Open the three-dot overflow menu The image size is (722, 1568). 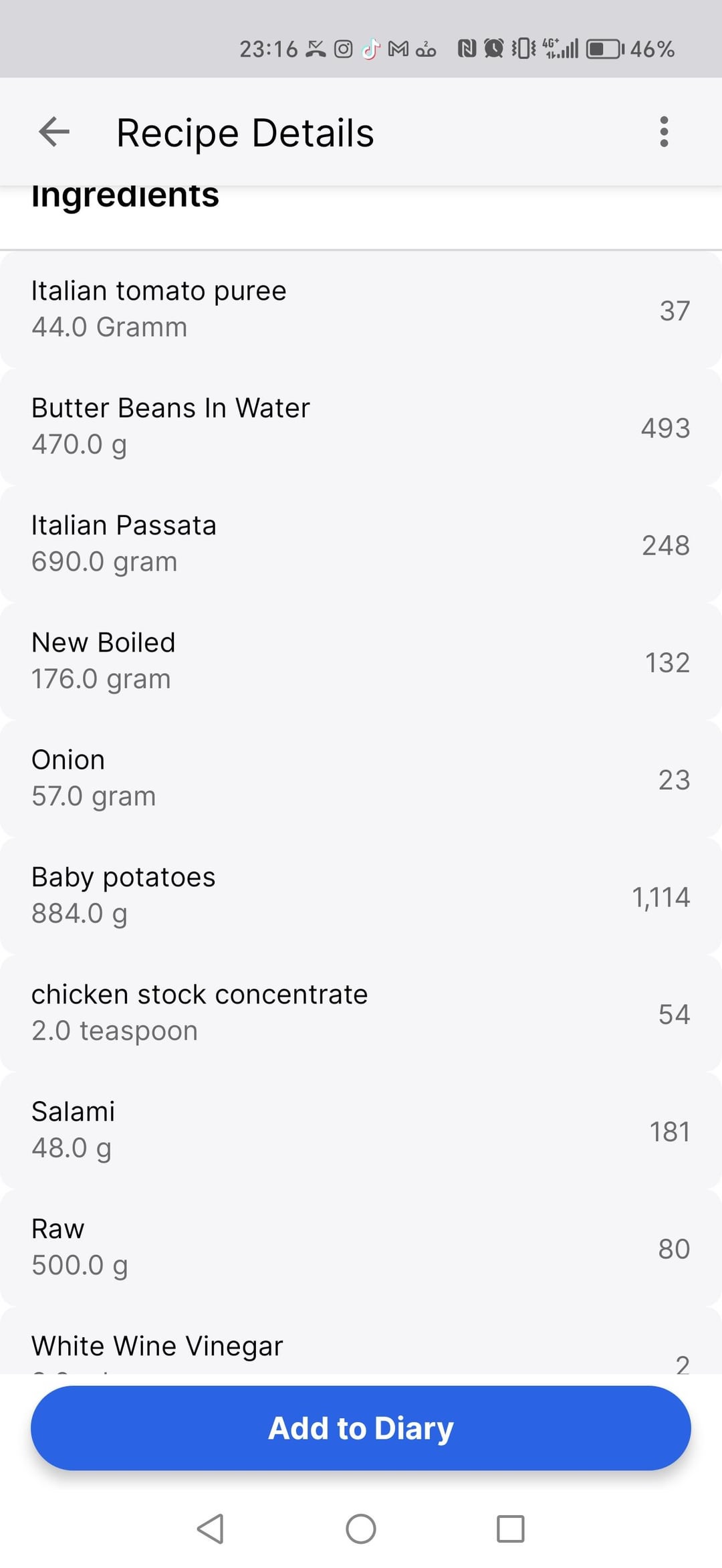(664, 131)
